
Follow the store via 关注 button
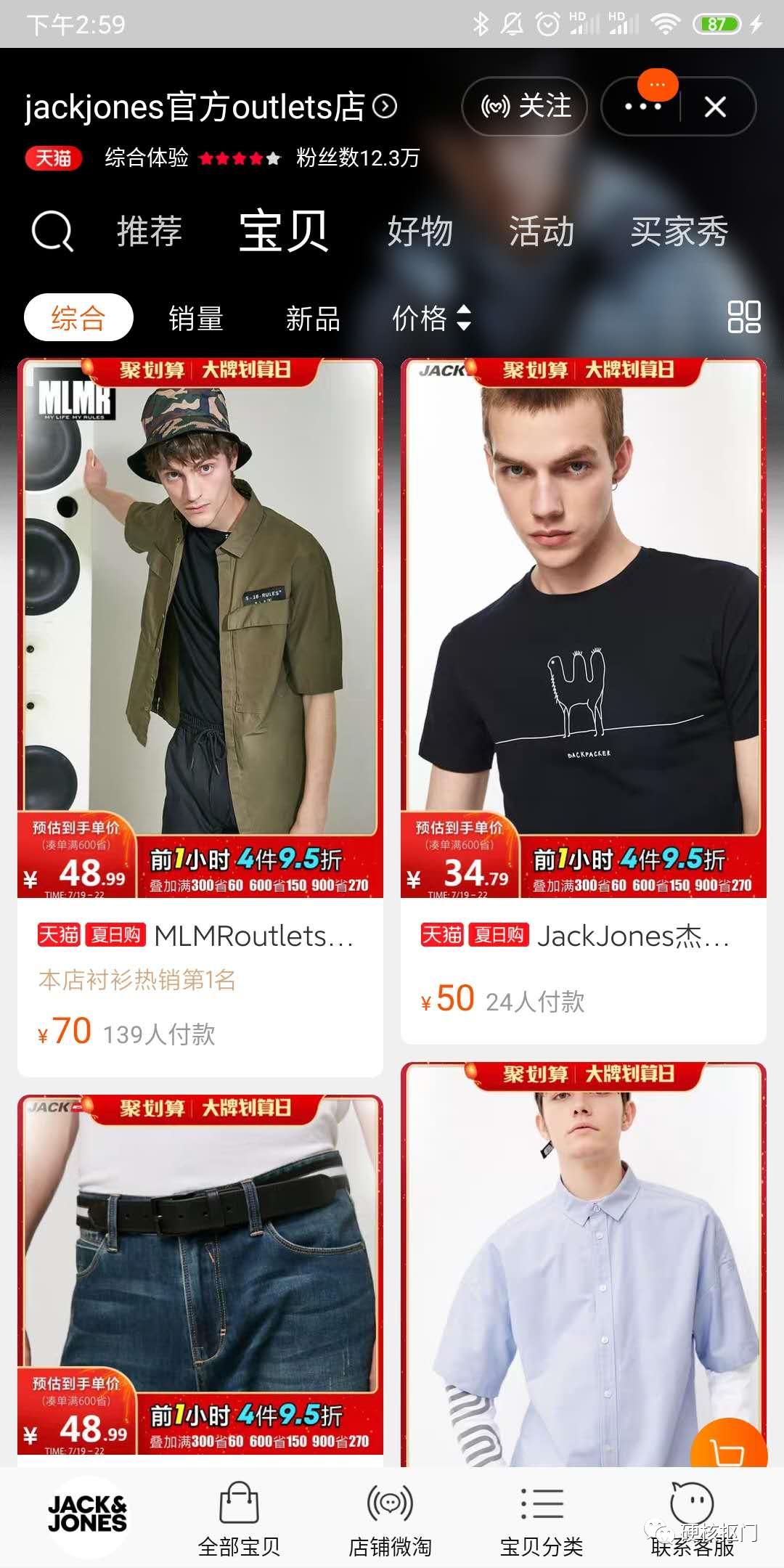pyautogui.click(x=526, y=106)
